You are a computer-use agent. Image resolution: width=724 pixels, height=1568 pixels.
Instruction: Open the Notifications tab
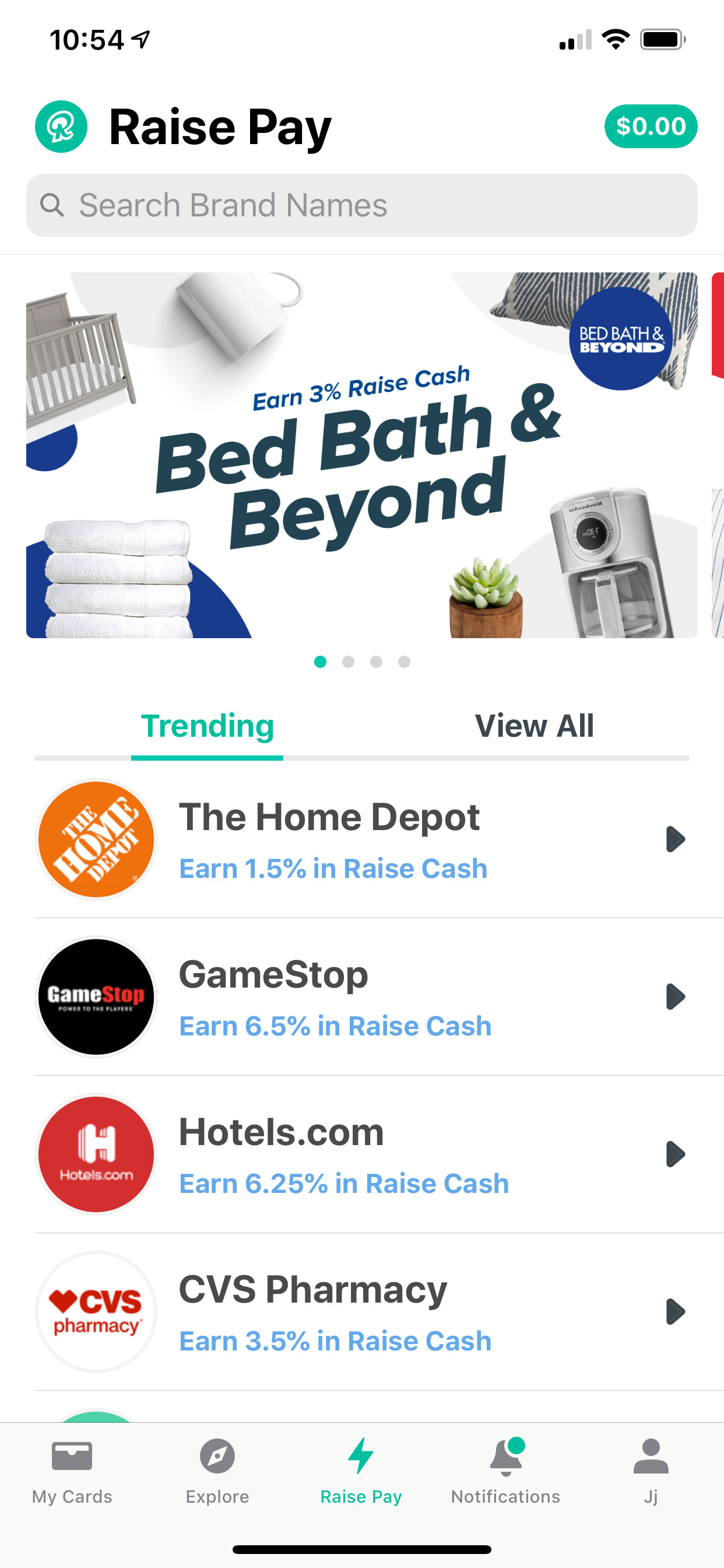[505, 1471]
